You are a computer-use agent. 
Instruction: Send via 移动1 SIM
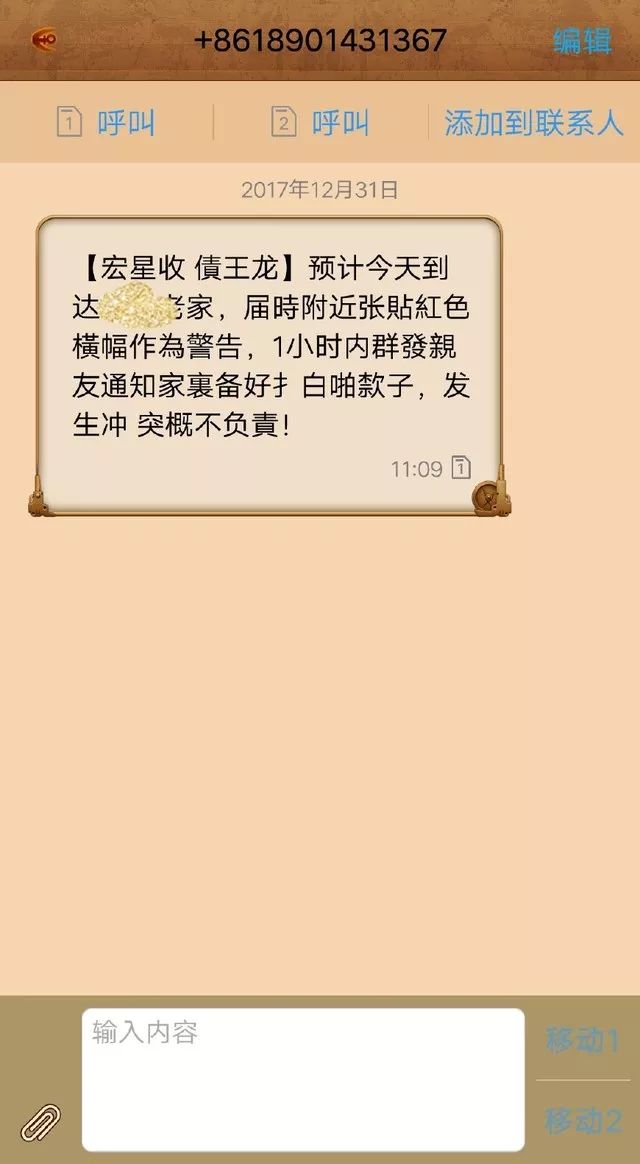pyautogui.click(x=583, y=1040)
